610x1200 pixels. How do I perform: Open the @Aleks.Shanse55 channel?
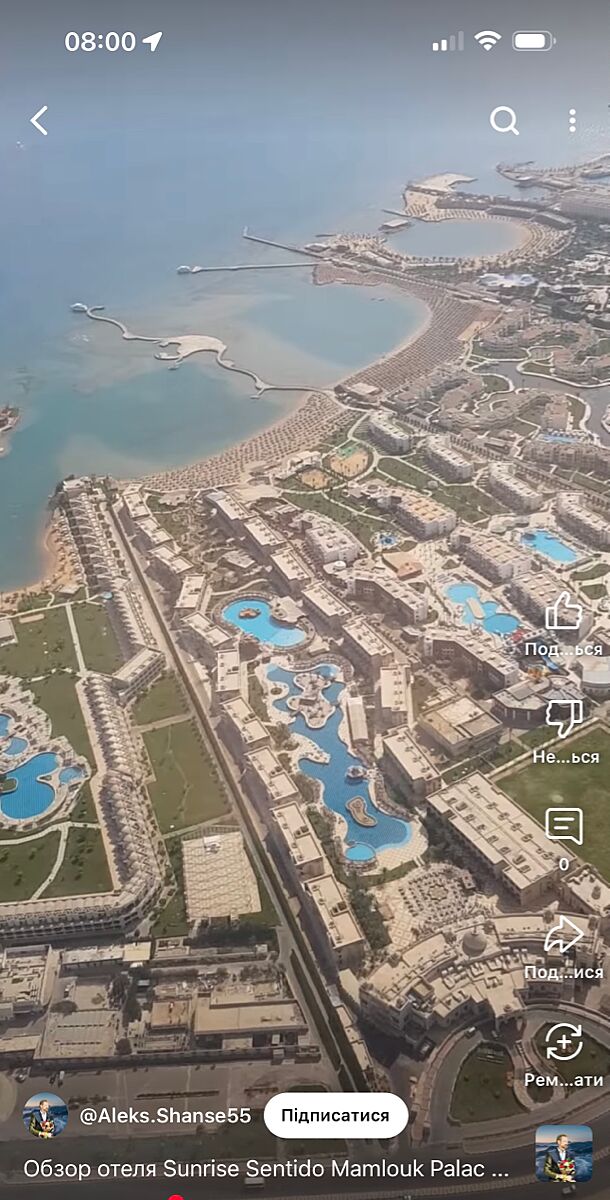pyautogui.click(x=165, y=1115)
